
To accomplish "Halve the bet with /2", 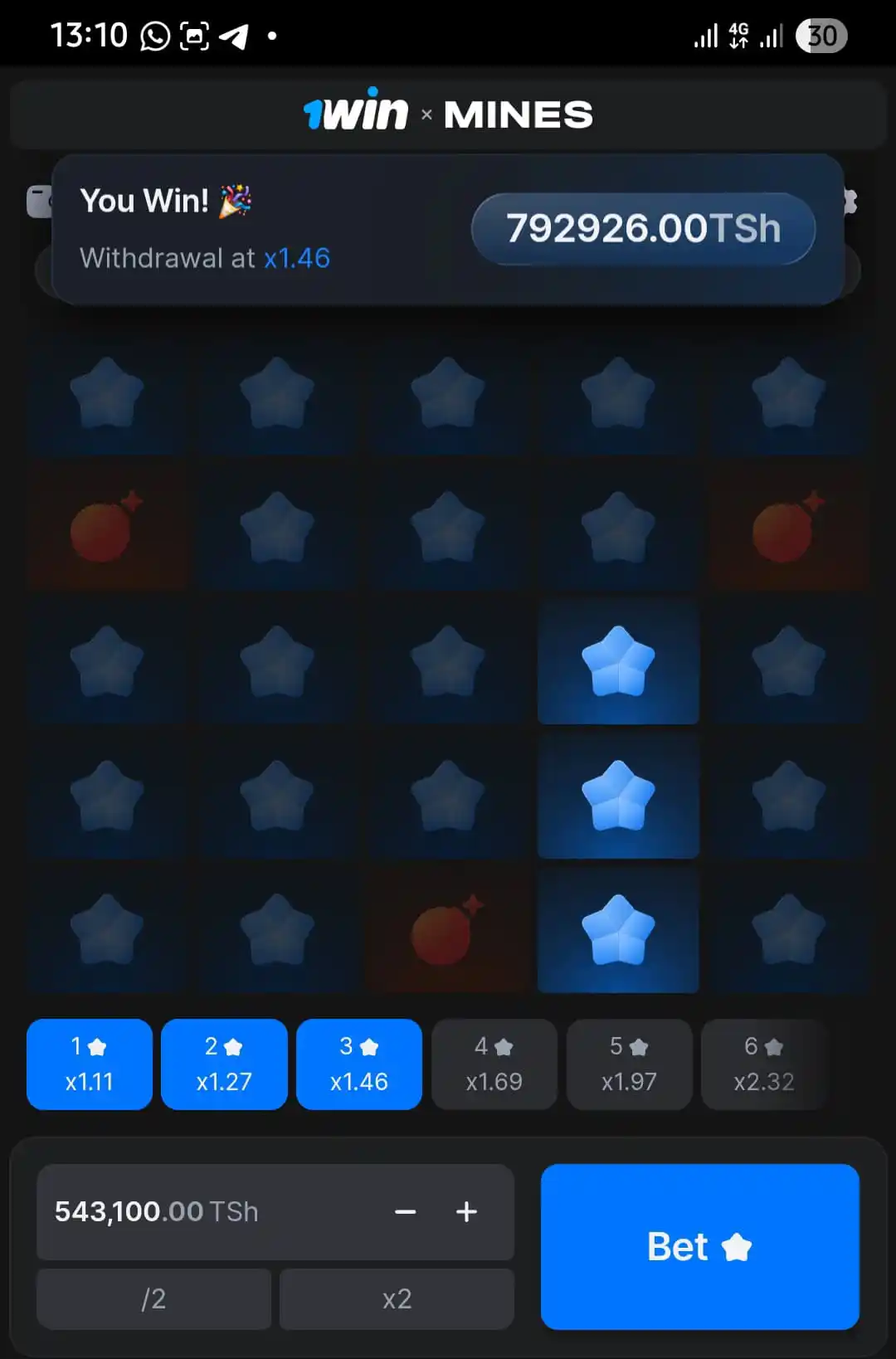I will coord(153,1298).
